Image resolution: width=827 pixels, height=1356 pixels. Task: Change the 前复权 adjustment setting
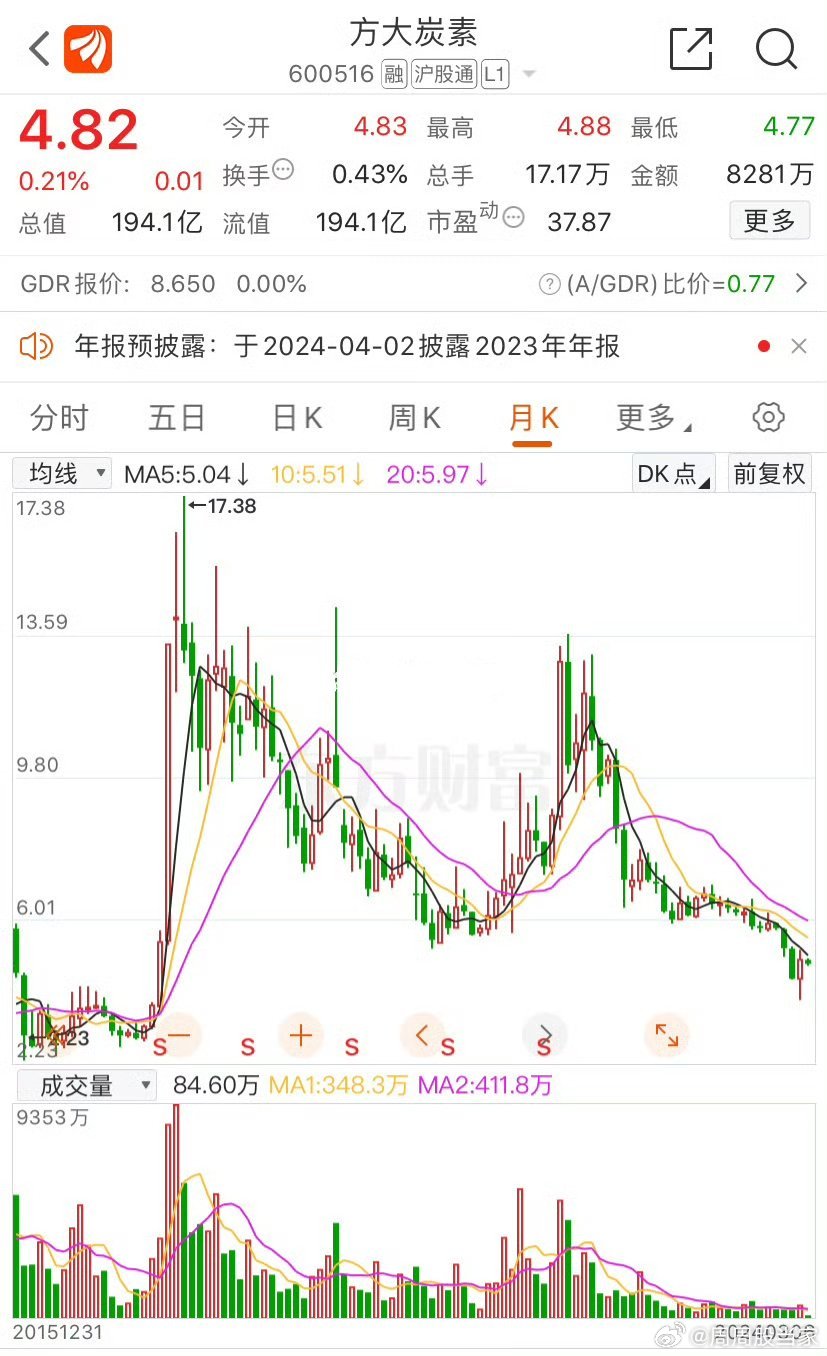[x=769, y=473]
